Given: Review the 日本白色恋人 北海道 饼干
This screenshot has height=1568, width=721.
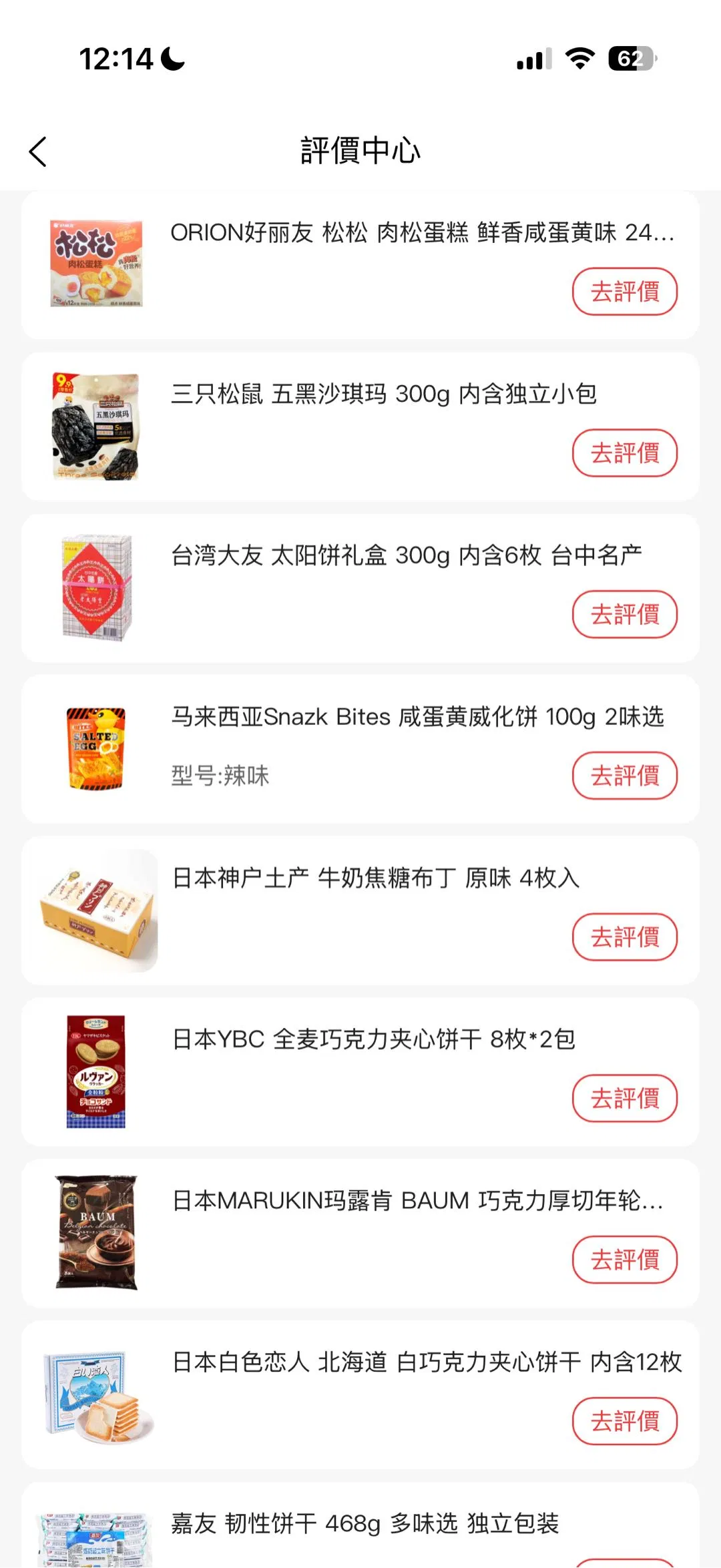Looking at the screenshot, I should tap(624, 1422).
